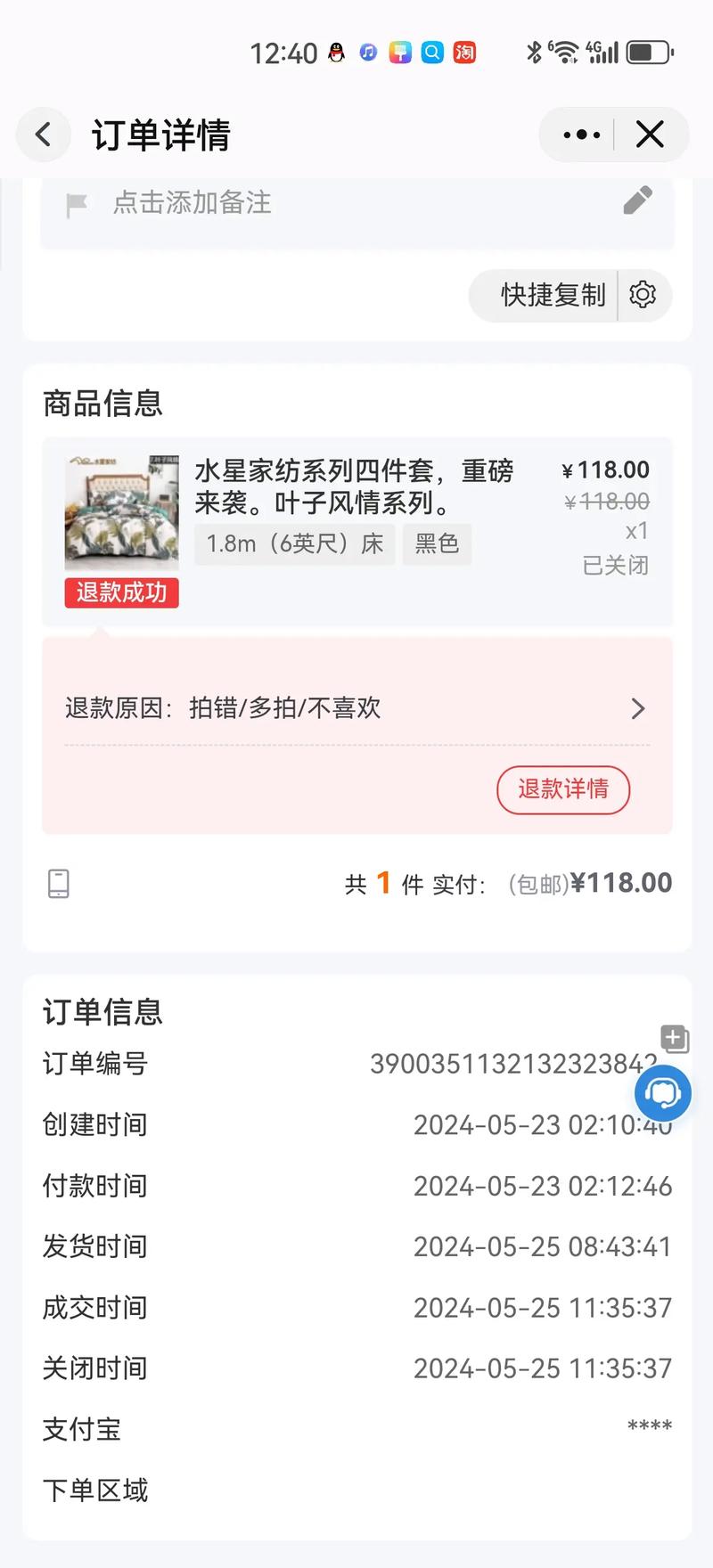Tap the X to close the order page

coord(650,135)
